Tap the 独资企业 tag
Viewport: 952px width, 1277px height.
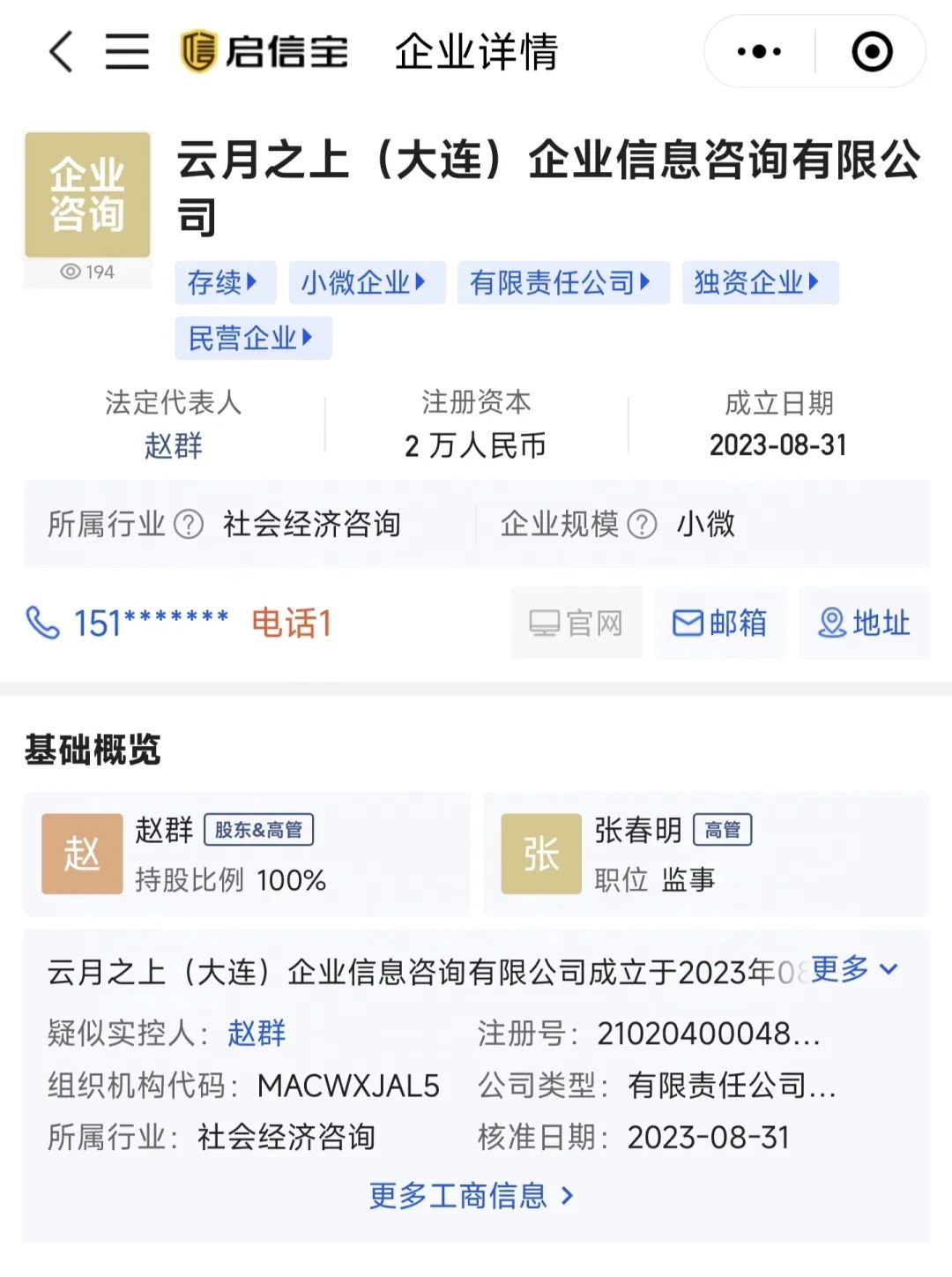point(759,283)
